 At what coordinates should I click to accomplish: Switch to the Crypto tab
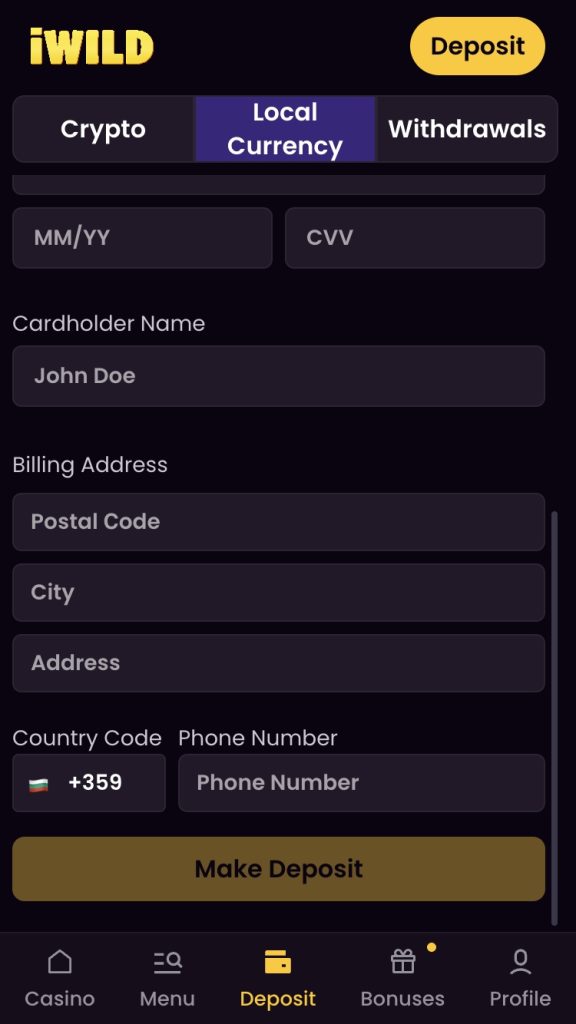click(103, 129)
